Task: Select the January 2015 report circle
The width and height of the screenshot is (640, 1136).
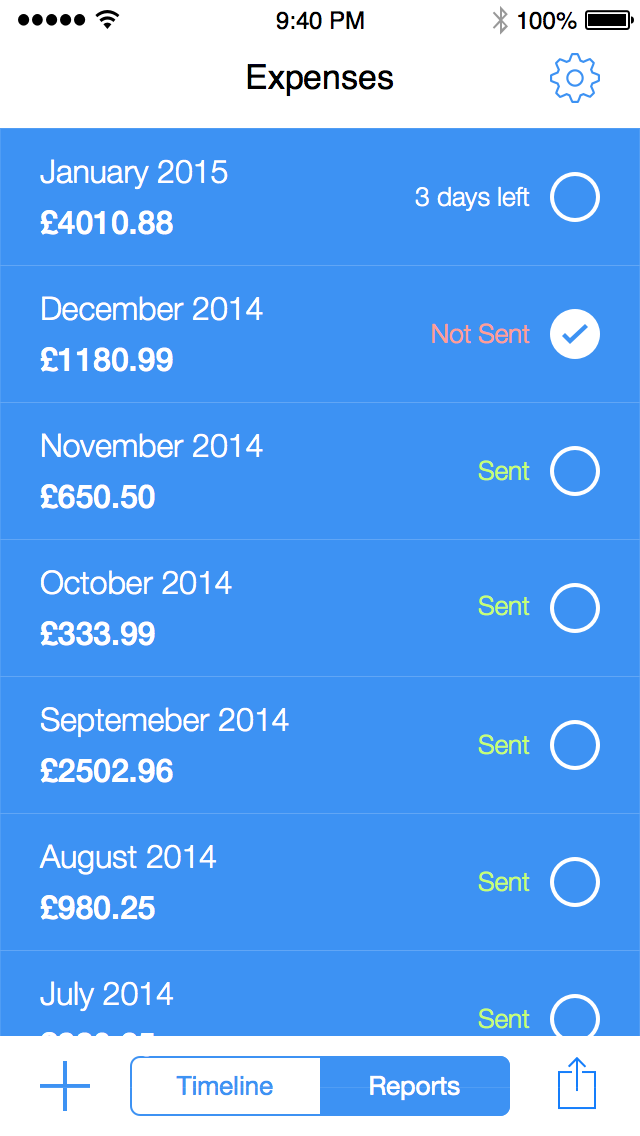Action: (575, 197)
